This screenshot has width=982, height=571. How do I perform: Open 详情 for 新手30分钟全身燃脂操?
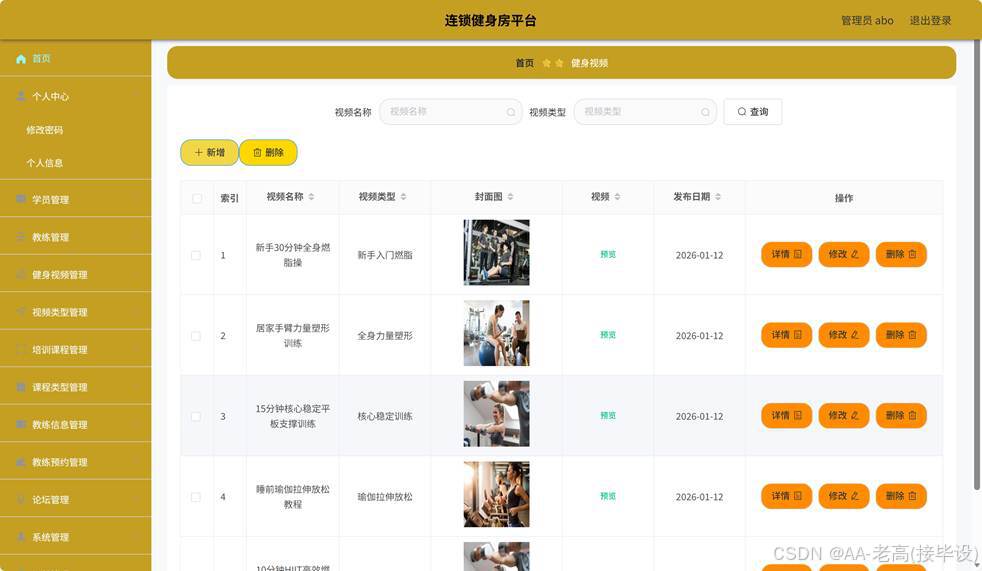(x=787, y=254)
